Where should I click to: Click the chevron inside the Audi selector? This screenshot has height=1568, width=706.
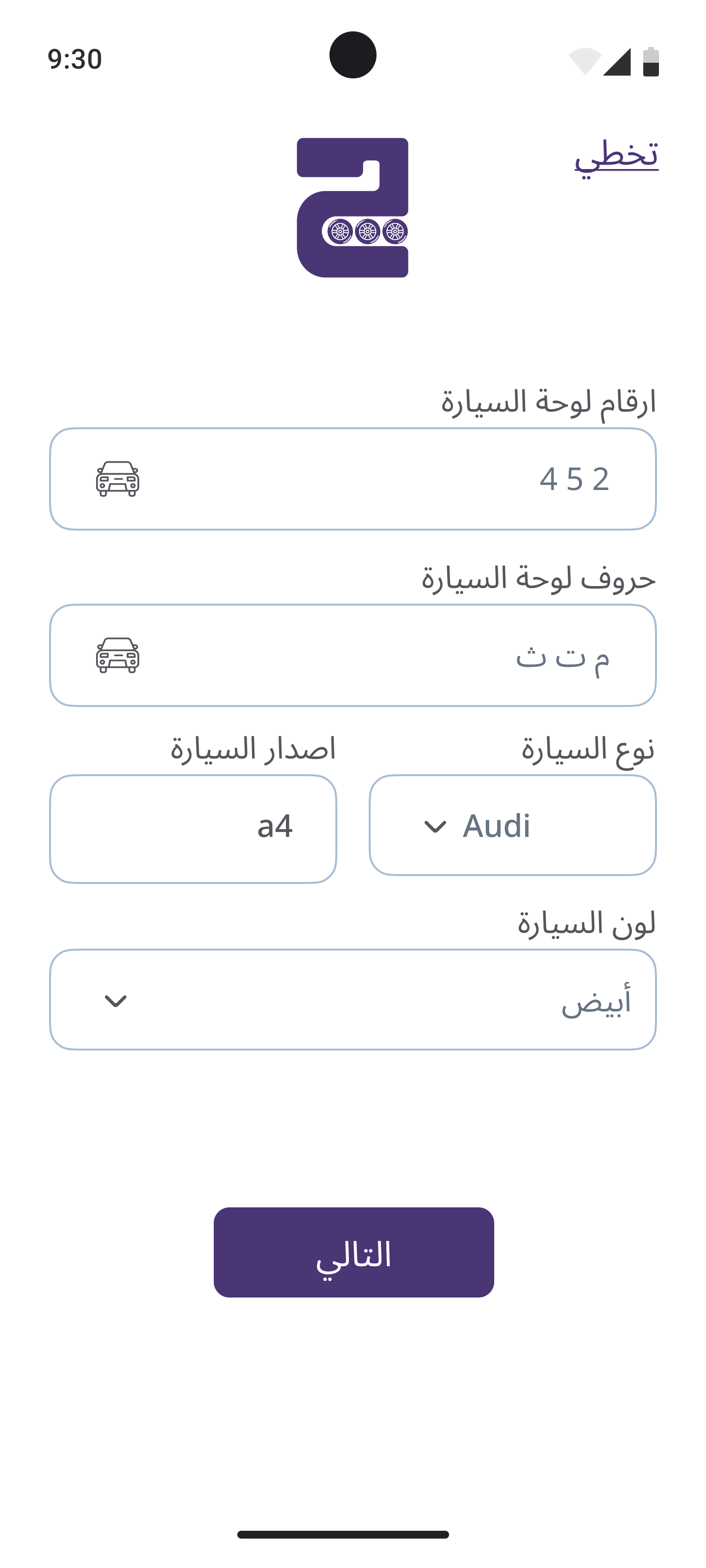[434, 826]
